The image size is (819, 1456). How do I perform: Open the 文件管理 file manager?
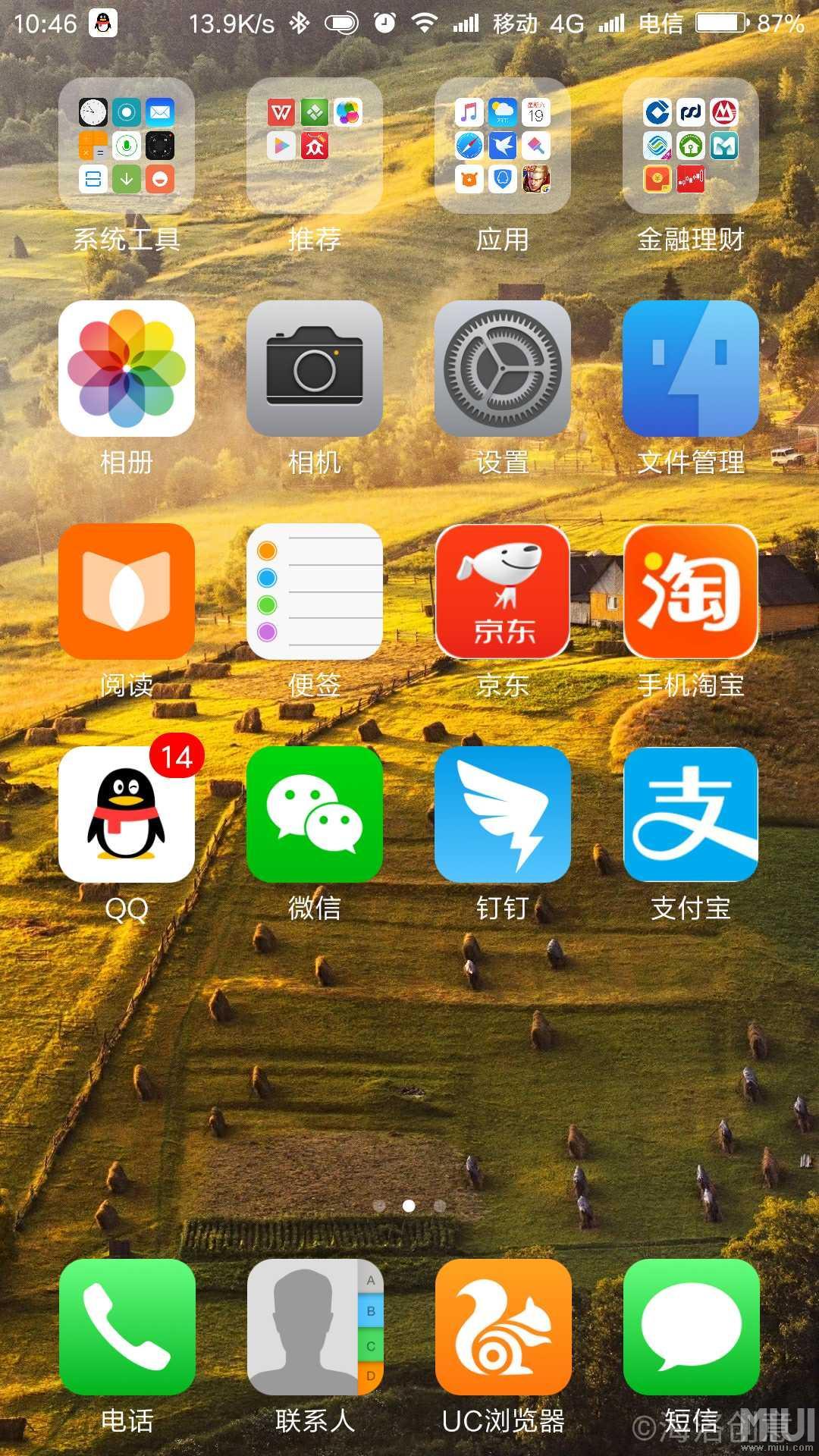691,369
